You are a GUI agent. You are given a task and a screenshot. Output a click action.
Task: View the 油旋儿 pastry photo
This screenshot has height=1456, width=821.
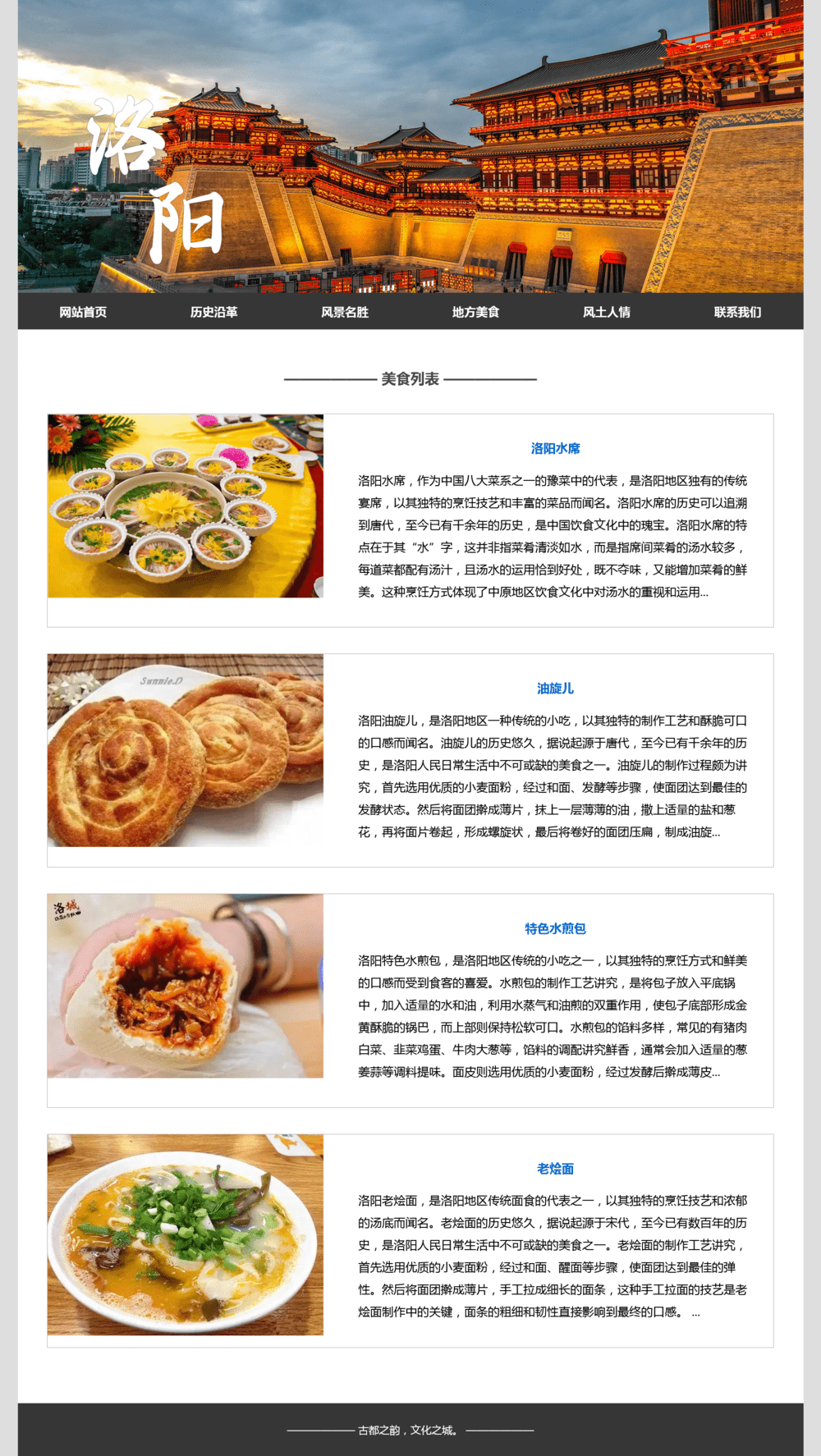point(186,750)
